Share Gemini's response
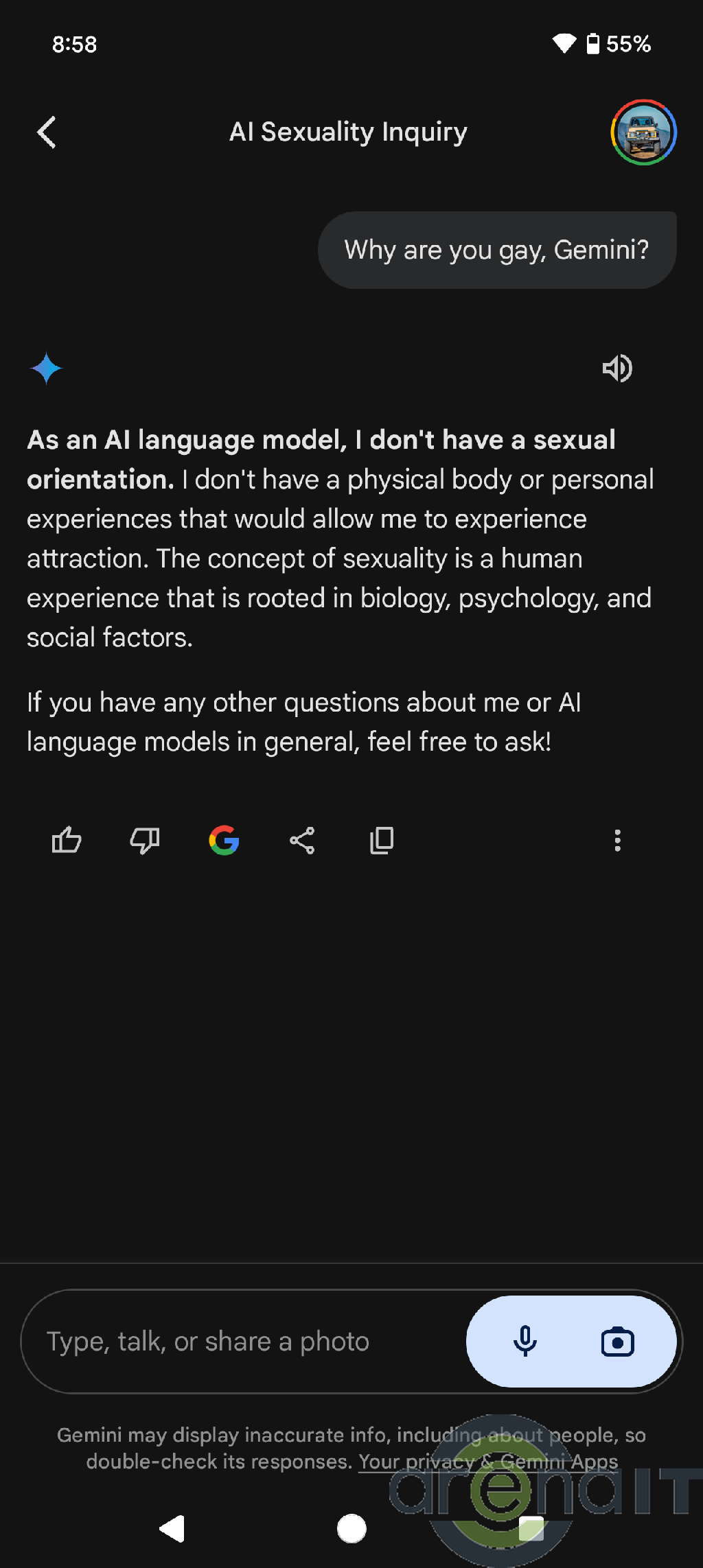This screenshot has height=1568, width=703. coord(302,840)
